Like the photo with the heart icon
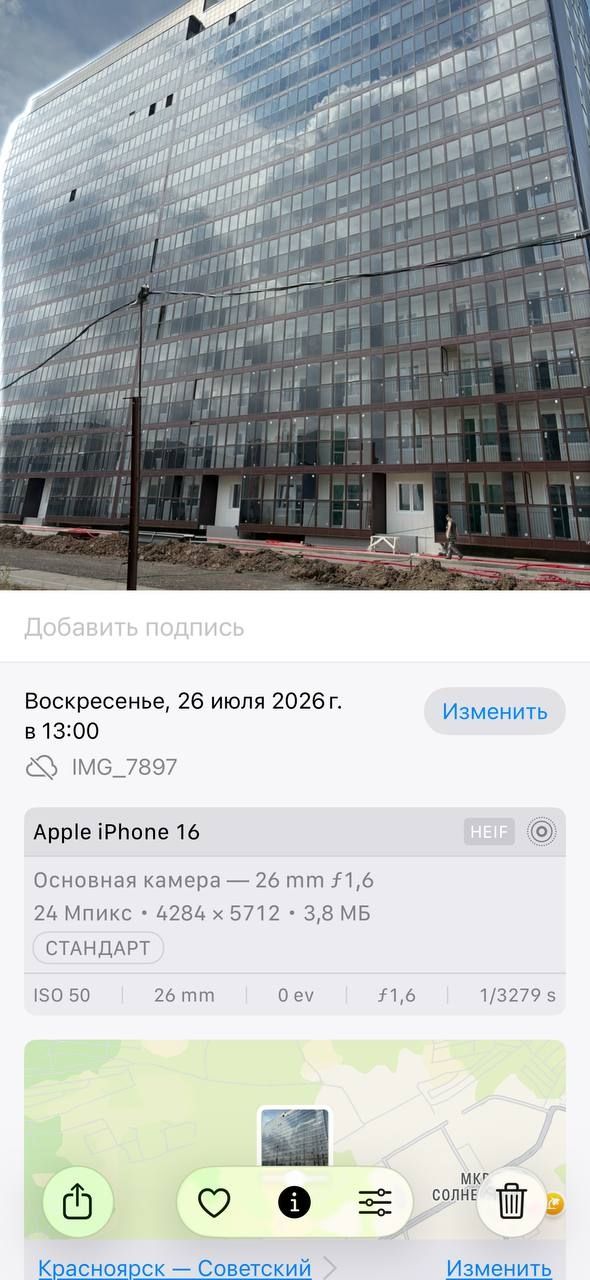This screenshot has width=590, height=1280. (x=214, y=1202)
